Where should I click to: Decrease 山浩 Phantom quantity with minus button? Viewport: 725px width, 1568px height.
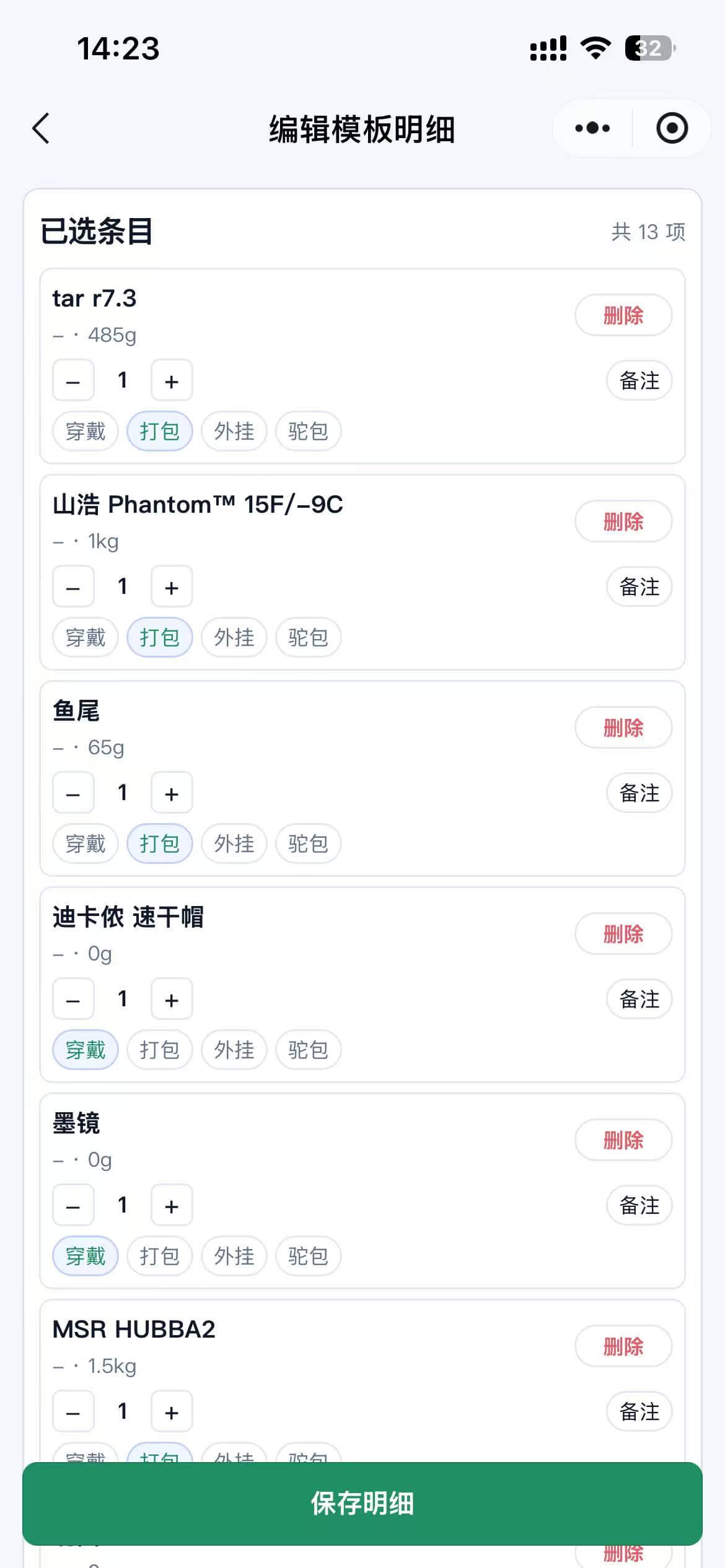(72, 586)
